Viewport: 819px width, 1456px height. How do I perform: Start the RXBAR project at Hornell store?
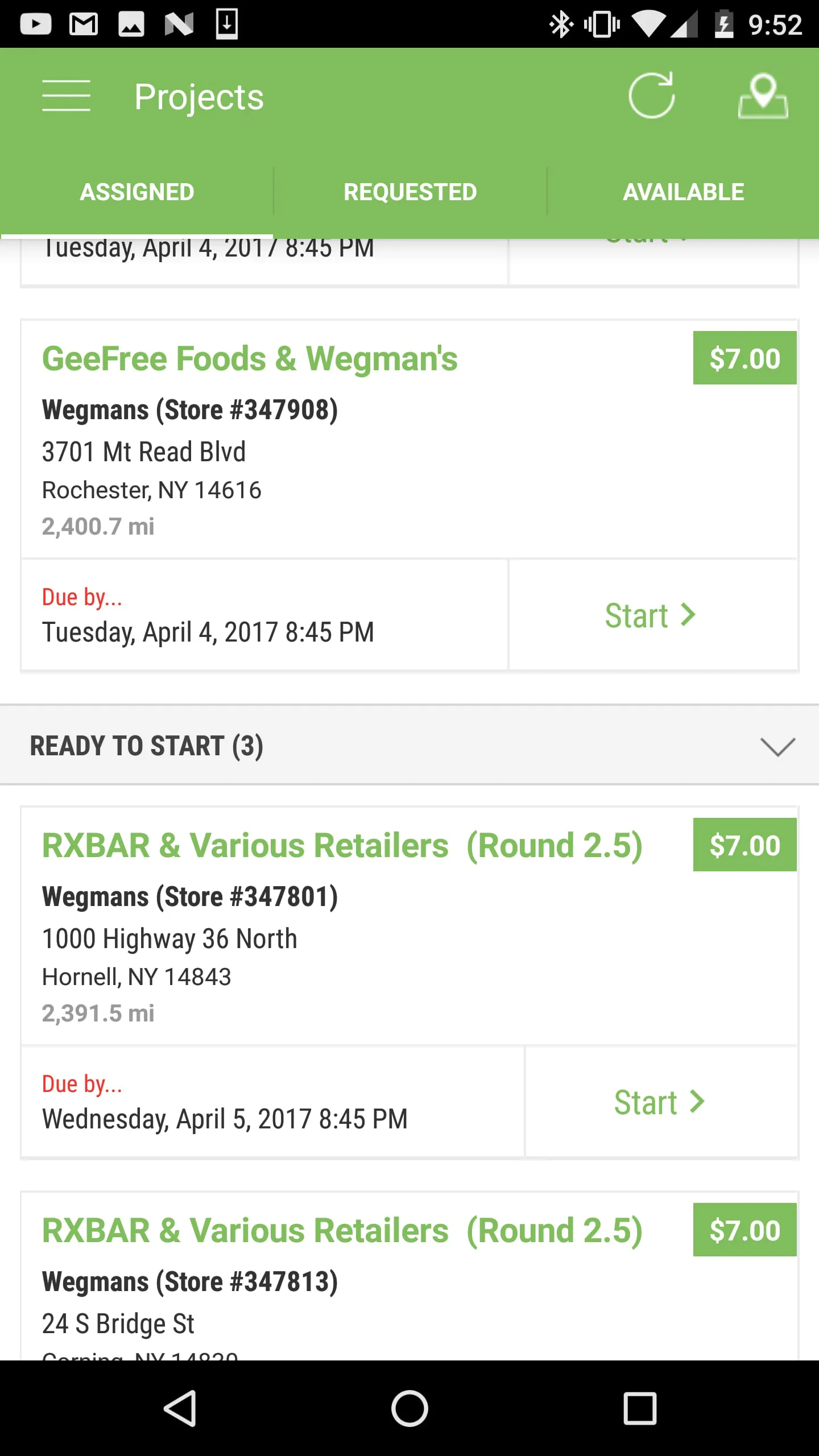(x=660, y=1102)
